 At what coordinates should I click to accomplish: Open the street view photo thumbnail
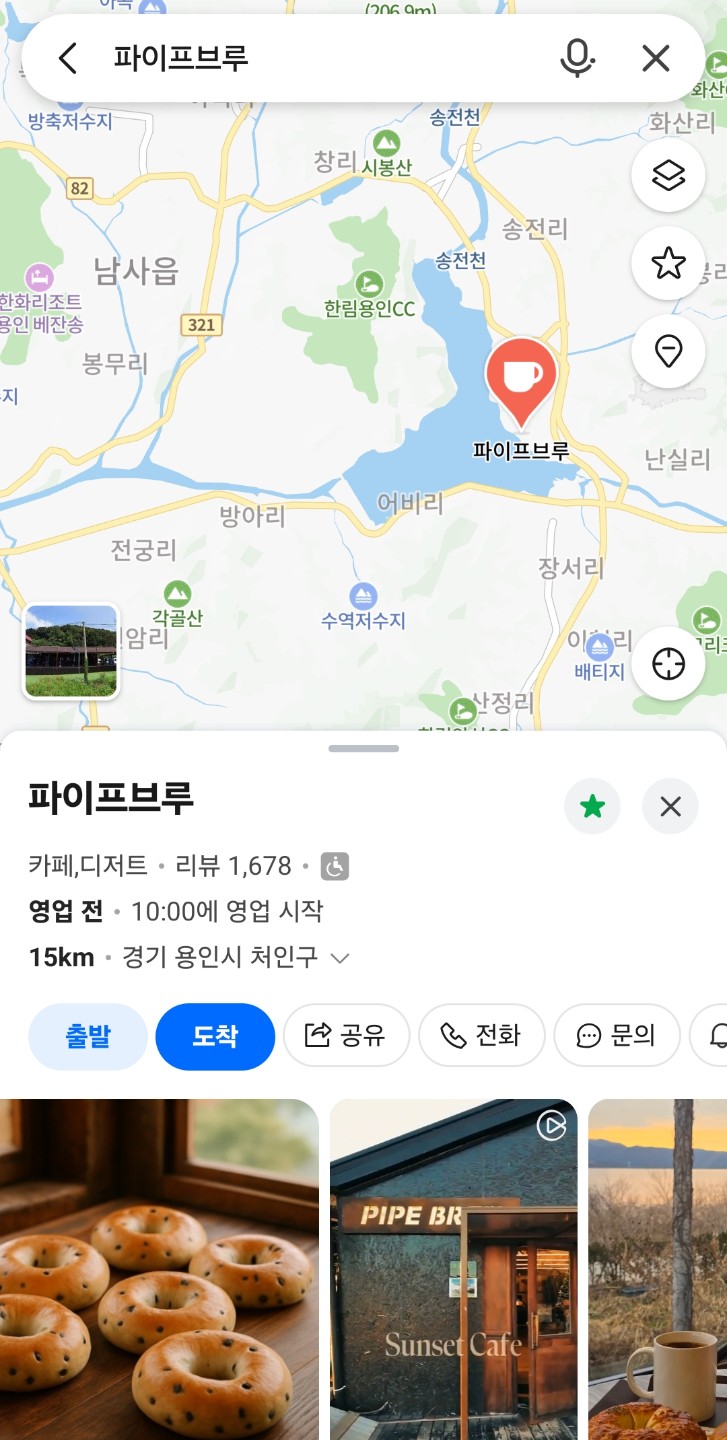point(71,651)
